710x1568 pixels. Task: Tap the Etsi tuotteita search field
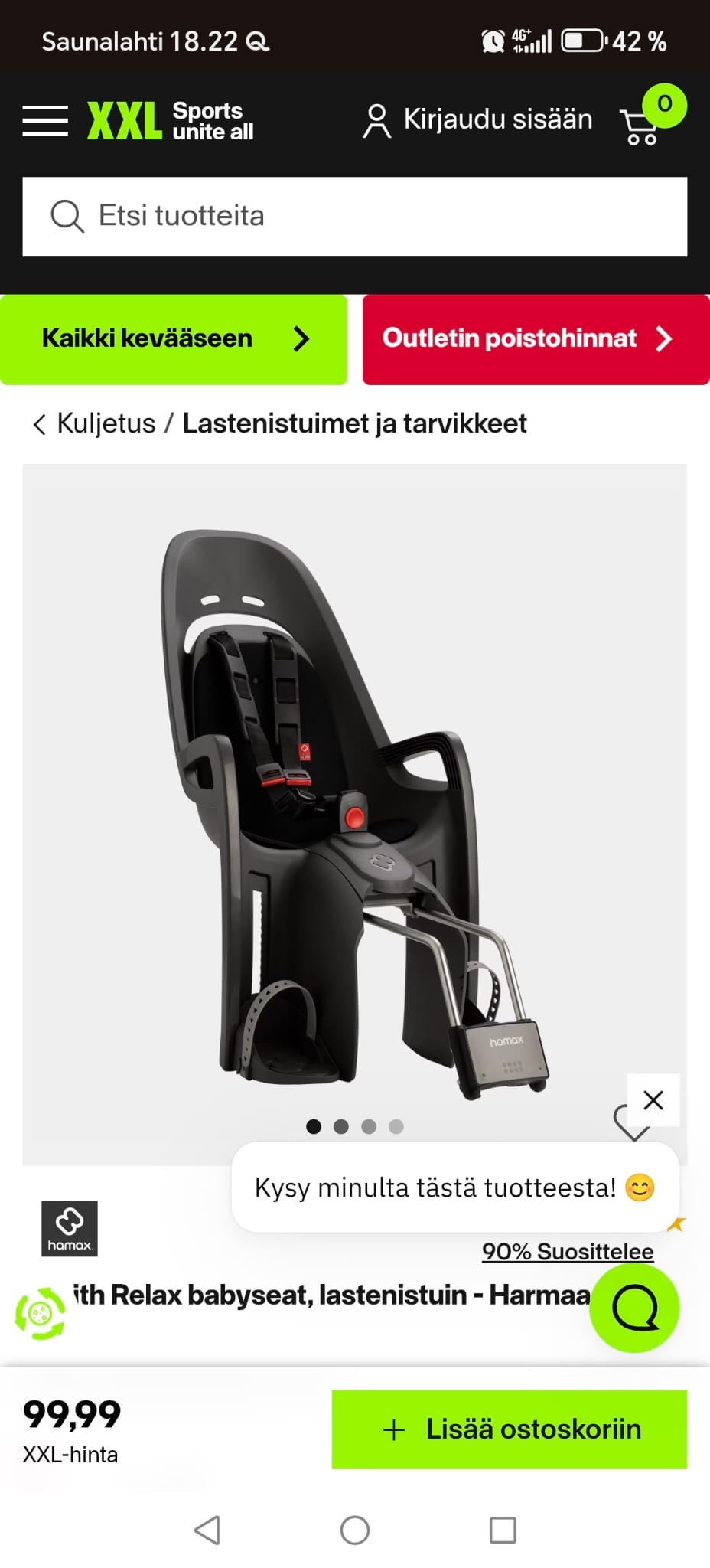pyautogui.click(x=355, y=217)
